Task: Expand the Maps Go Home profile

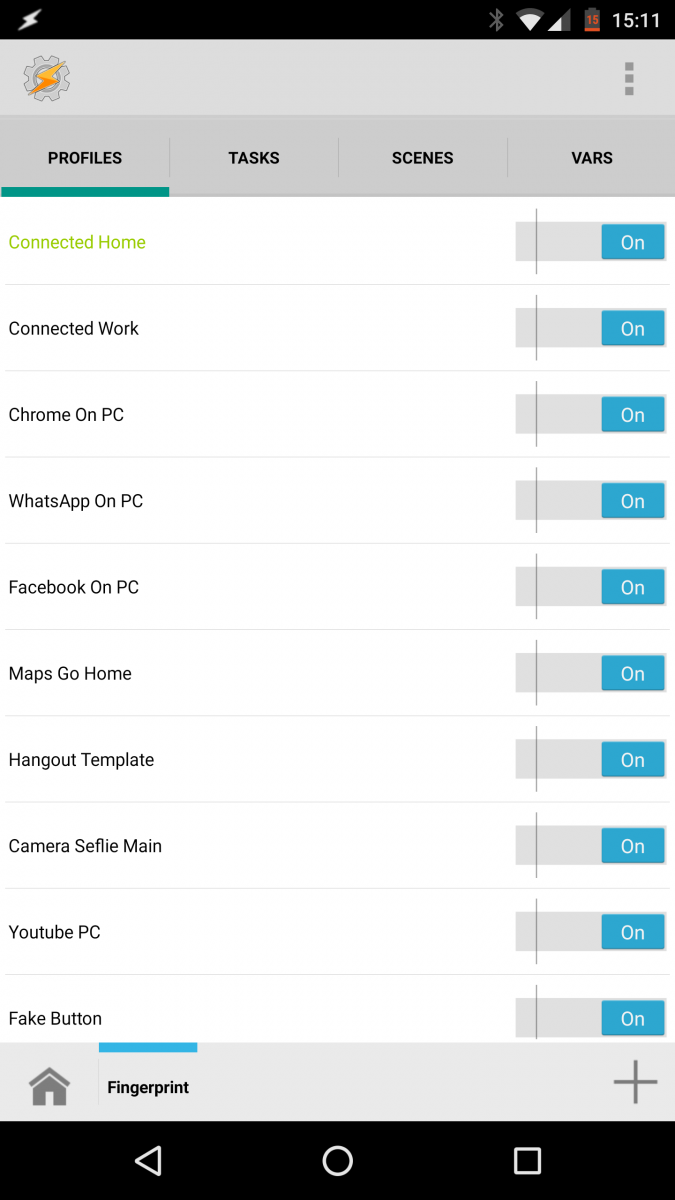Action: pyautogui.click(x=70, y=673)
